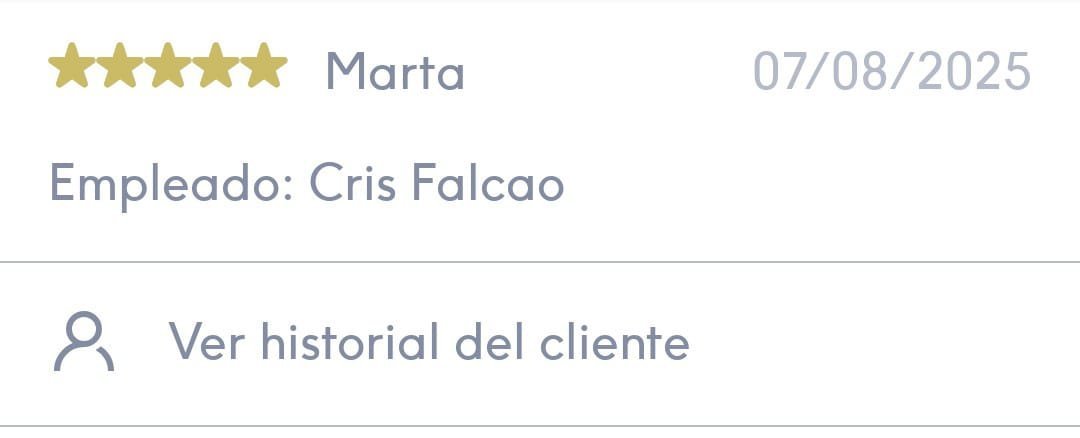Viewport: 1080px width, 438px height.
Task: Open Ver historial del cliente
Action: [428, 343]
